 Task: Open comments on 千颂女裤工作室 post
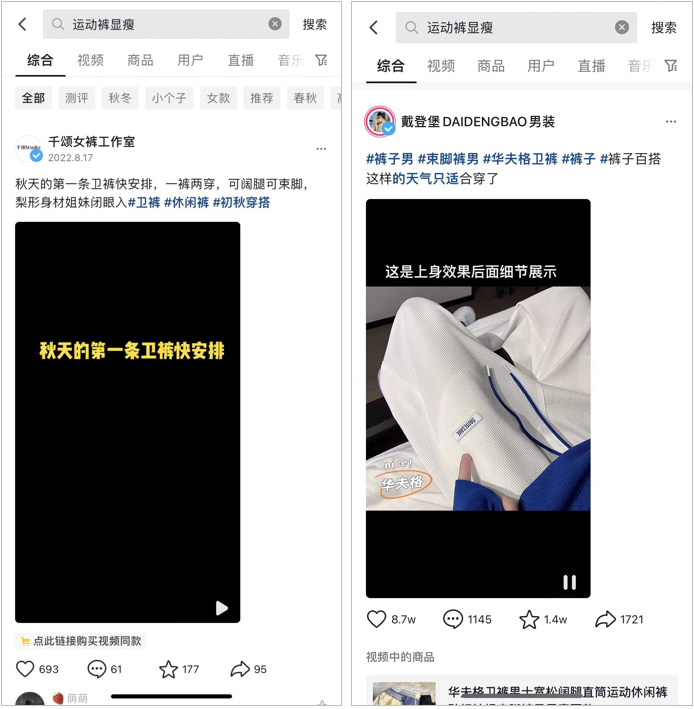[97, 669]
